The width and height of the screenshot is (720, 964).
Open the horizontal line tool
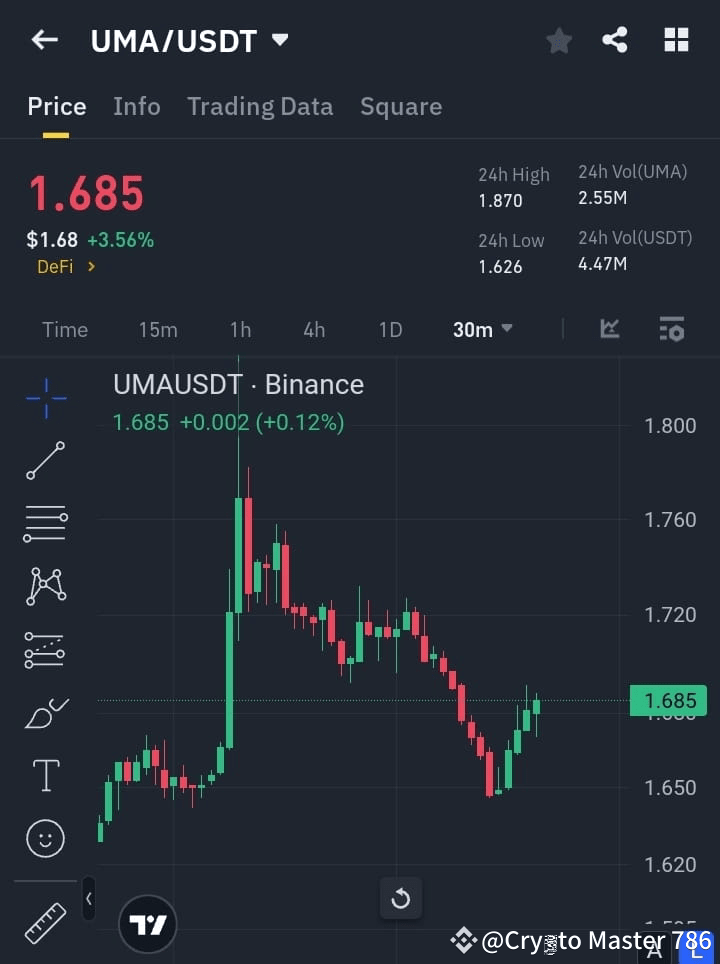click(45, 524)
